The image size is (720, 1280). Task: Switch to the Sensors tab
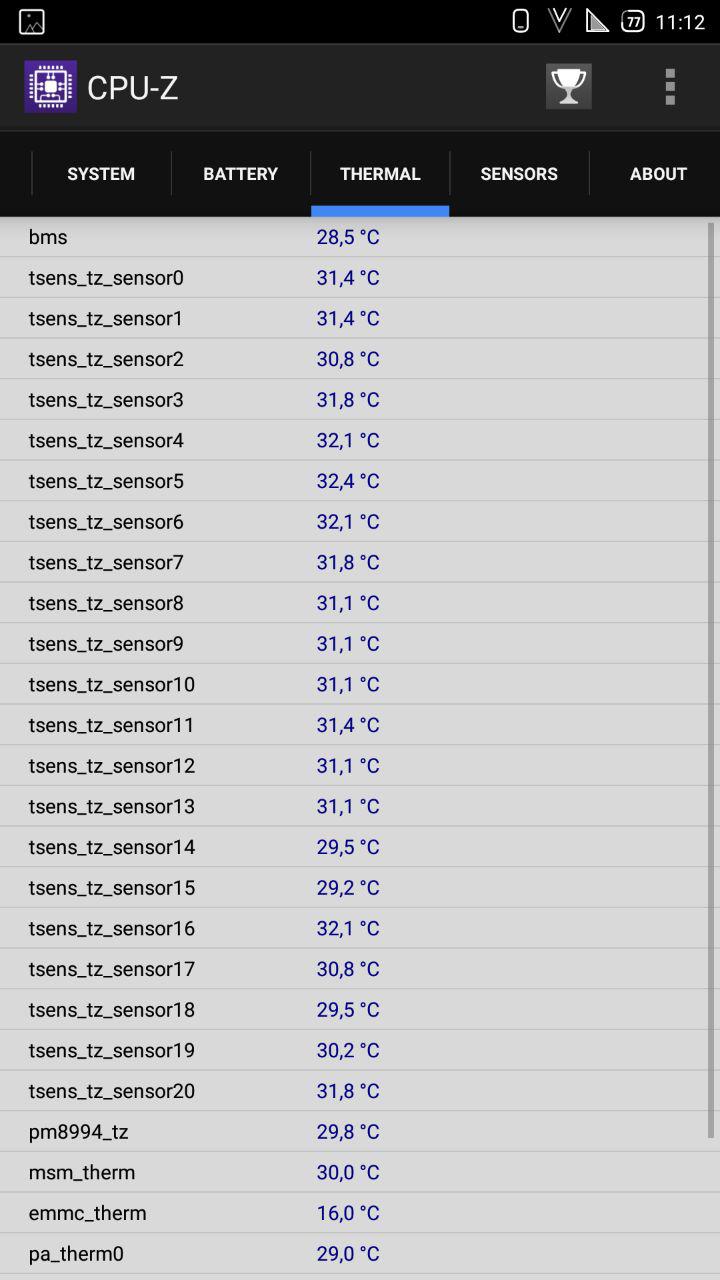tap(519, 174)
